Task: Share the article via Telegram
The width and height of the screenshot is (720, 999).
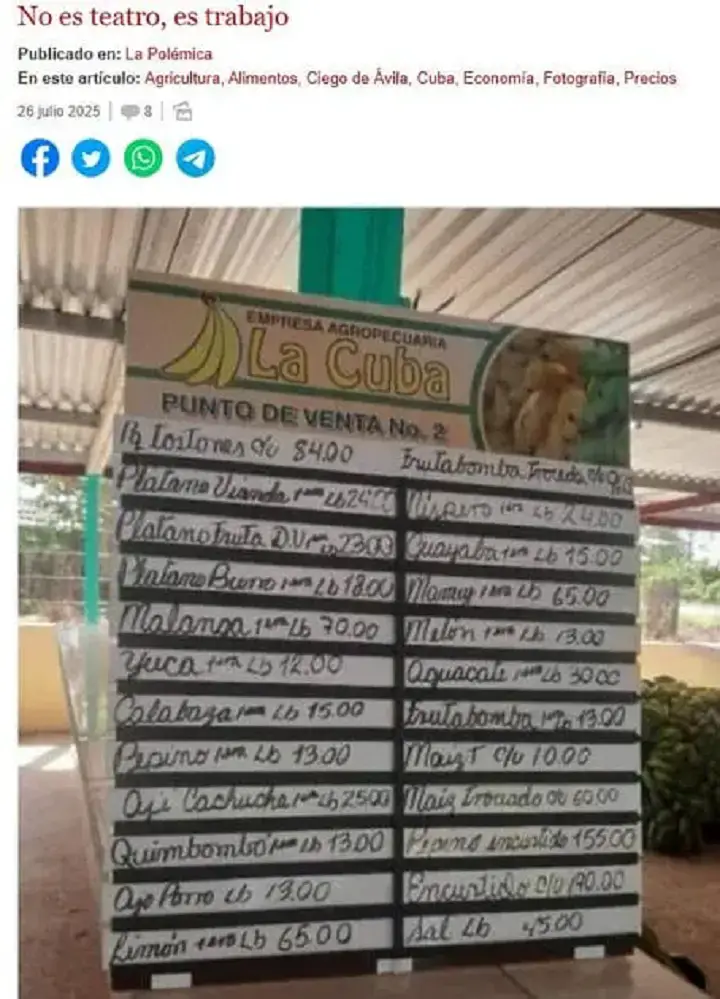Action: 195,158
